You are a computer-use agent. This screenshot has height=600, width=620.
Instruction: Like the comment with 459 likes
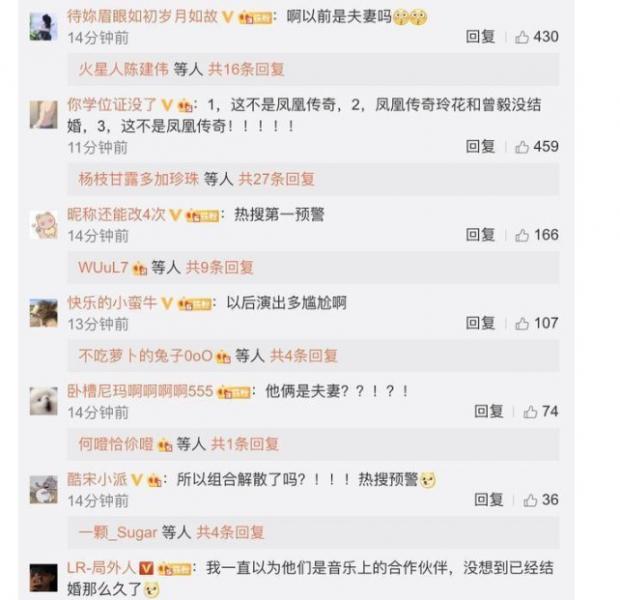point(536,146)
